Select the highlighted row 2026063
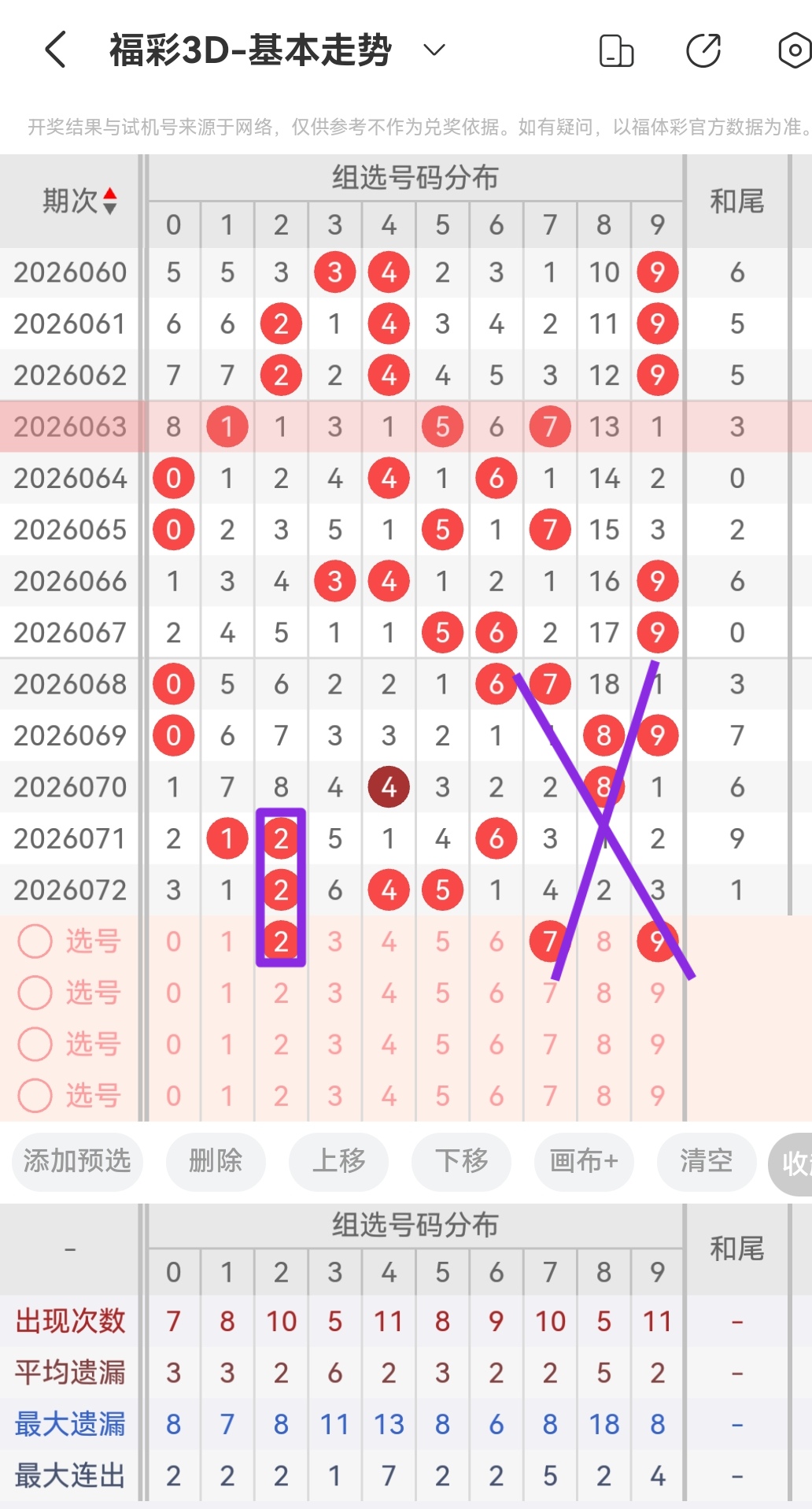This screenshot has width=812, height=1509. [x=69, y=426]
